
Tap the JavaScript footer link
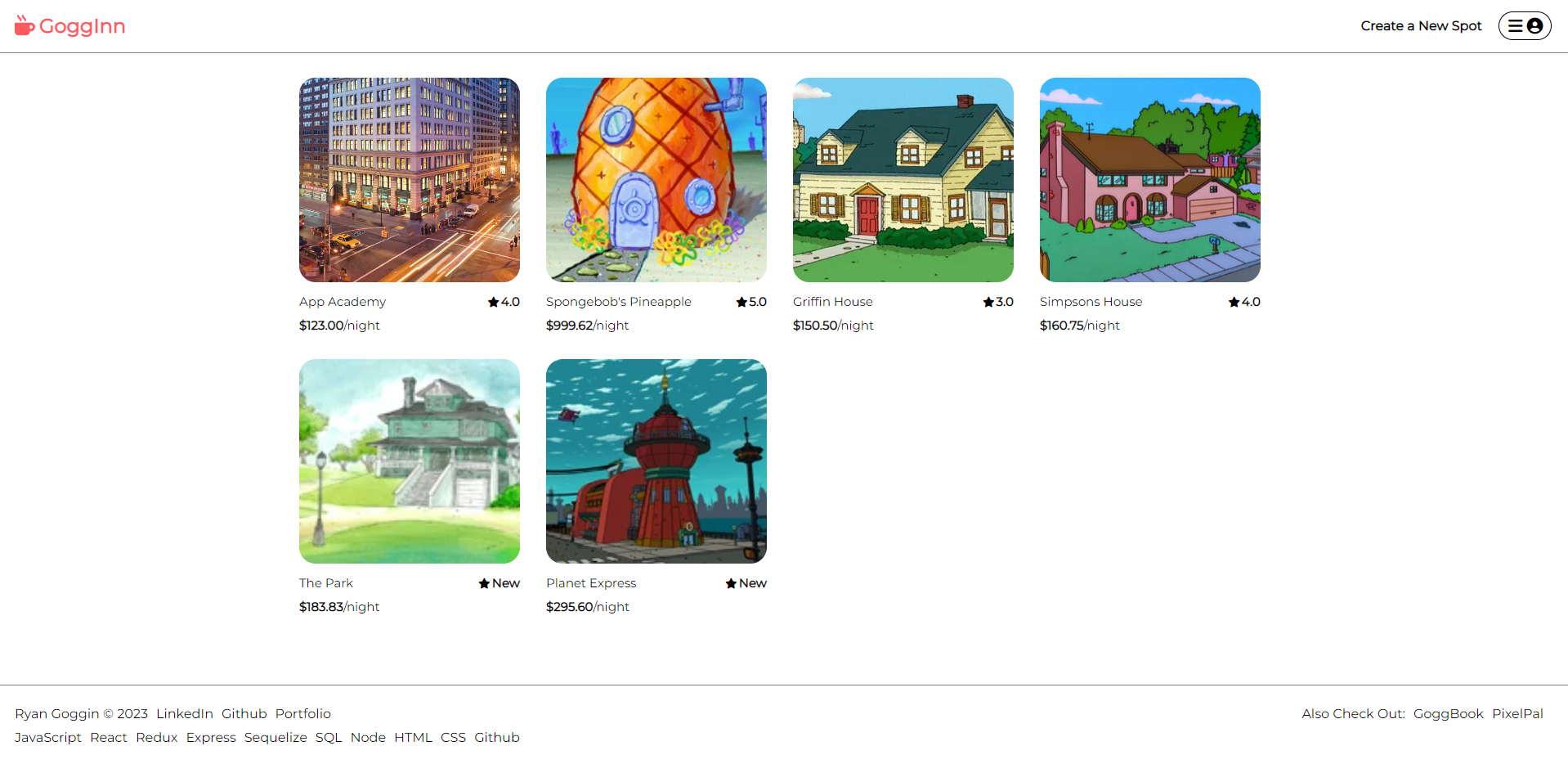click(48, 738)
